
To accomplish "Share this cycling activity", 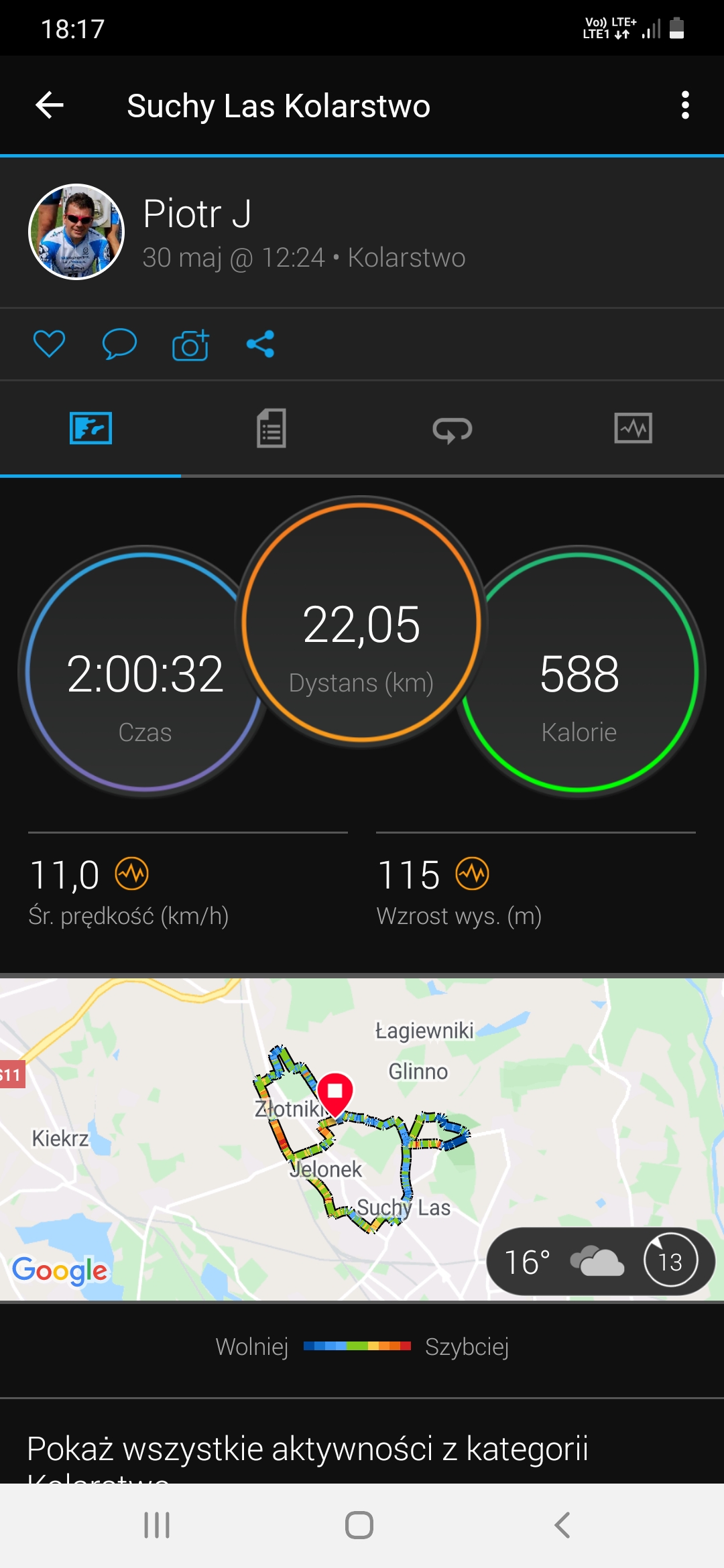I will point(260,344).
